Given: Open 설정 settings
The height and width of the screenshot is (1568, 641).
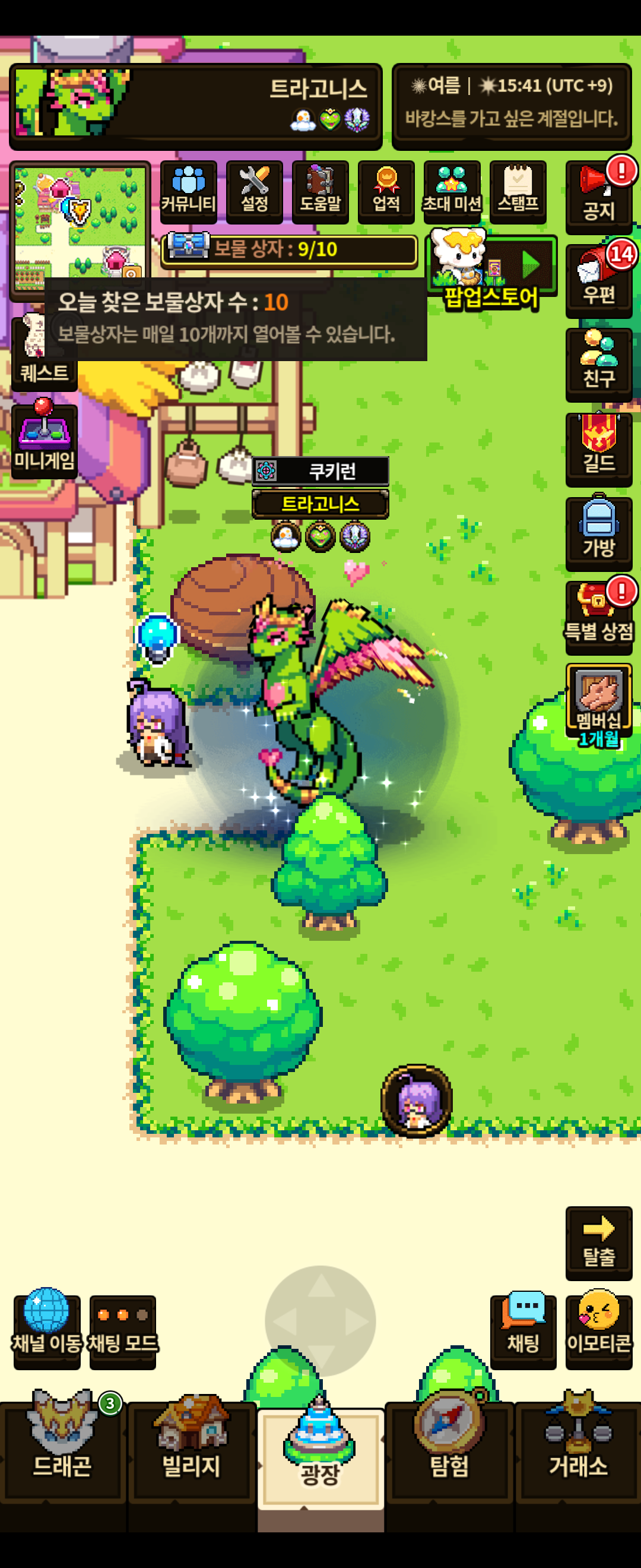Looking at the screenshot, I should [254, 191].
